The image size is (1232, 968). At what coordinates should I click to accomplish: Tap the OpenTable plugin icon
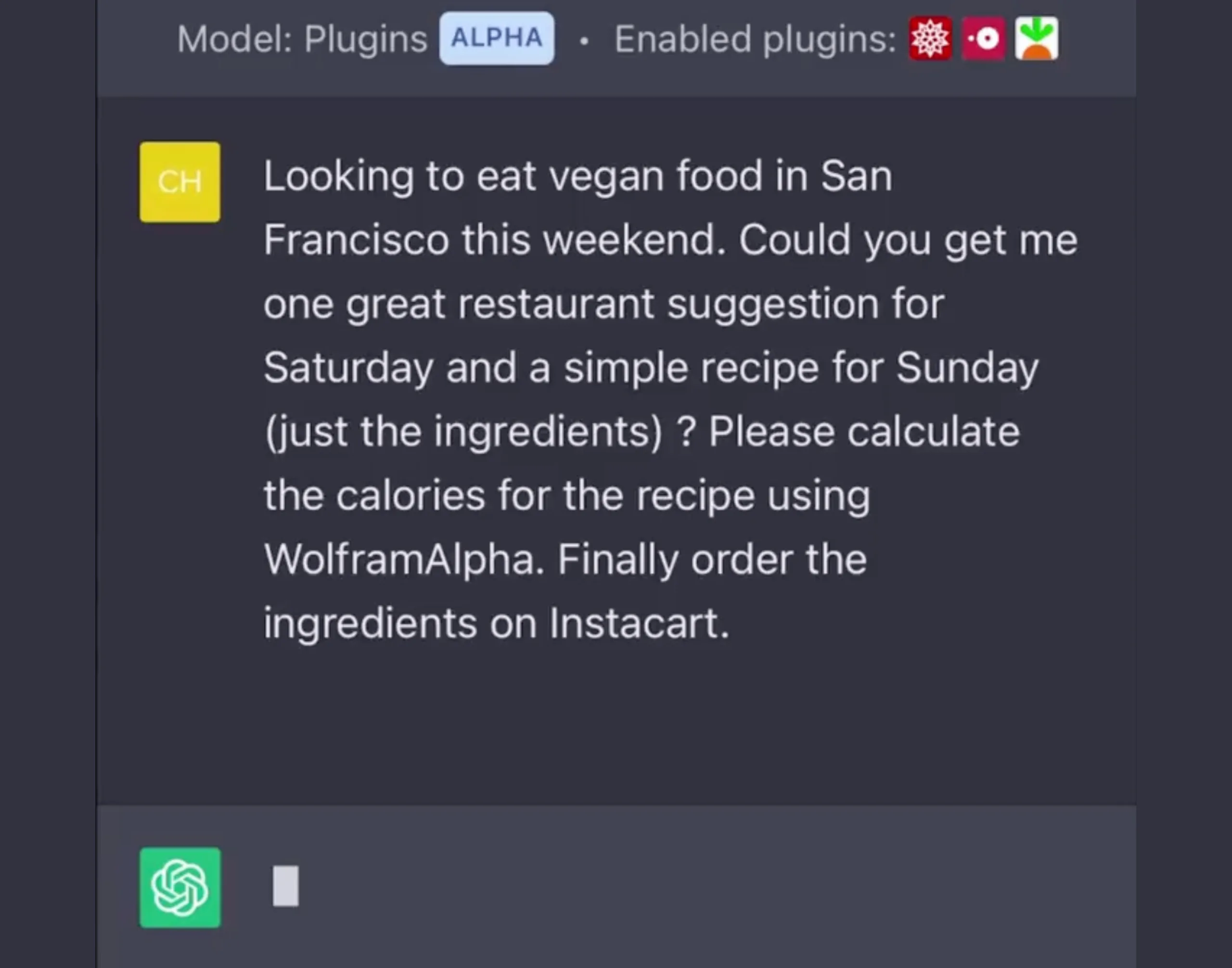click(984, 38)
